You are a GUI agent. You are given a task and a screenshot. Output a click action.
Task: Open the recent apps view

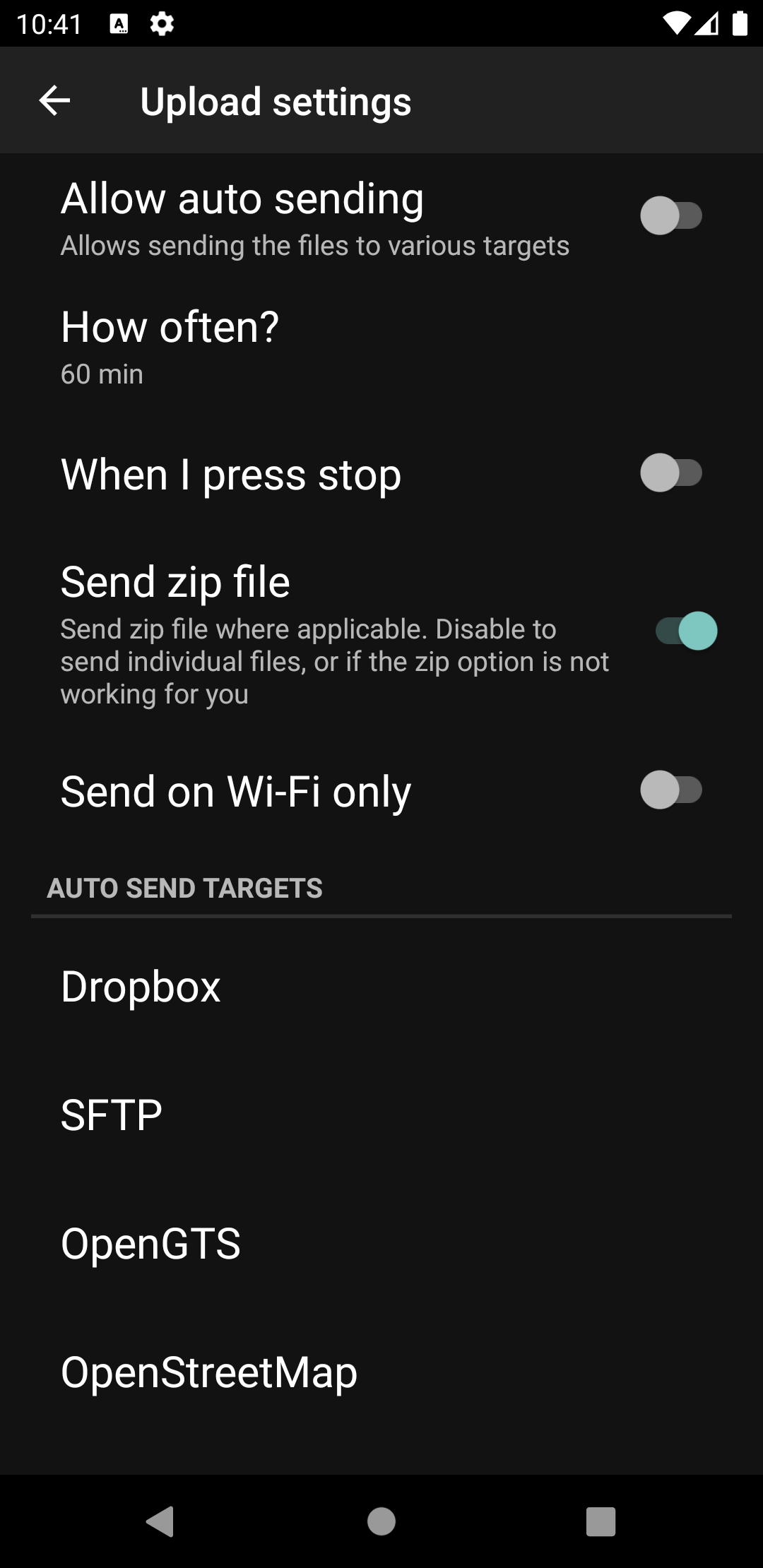click(601, 1521)
